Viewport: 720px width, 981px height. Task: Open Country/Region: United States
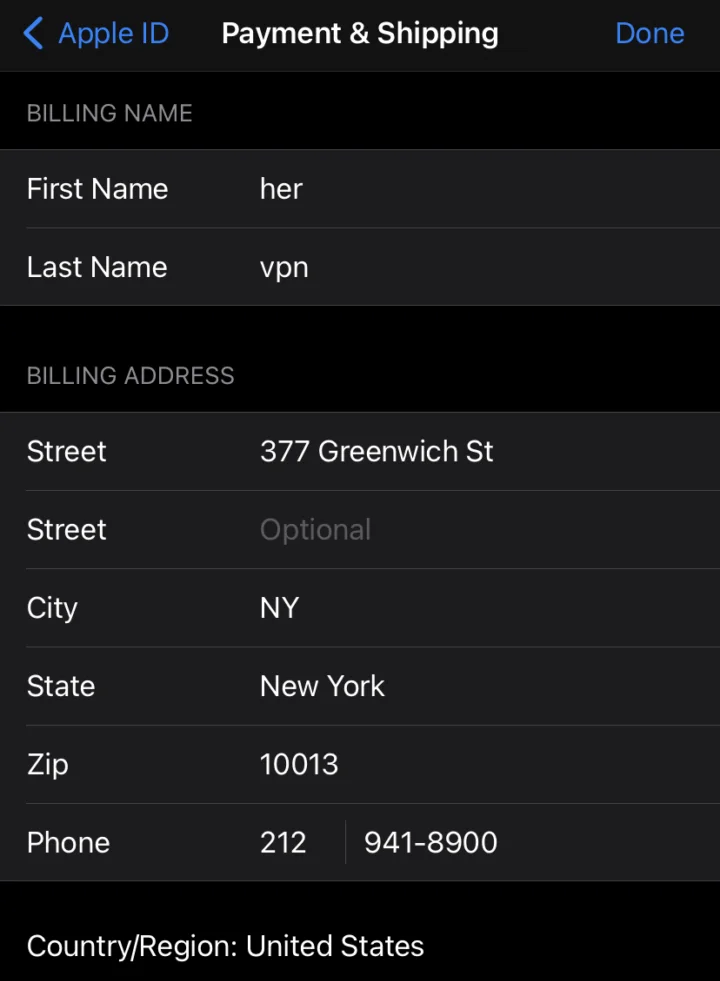coord(225,946)
